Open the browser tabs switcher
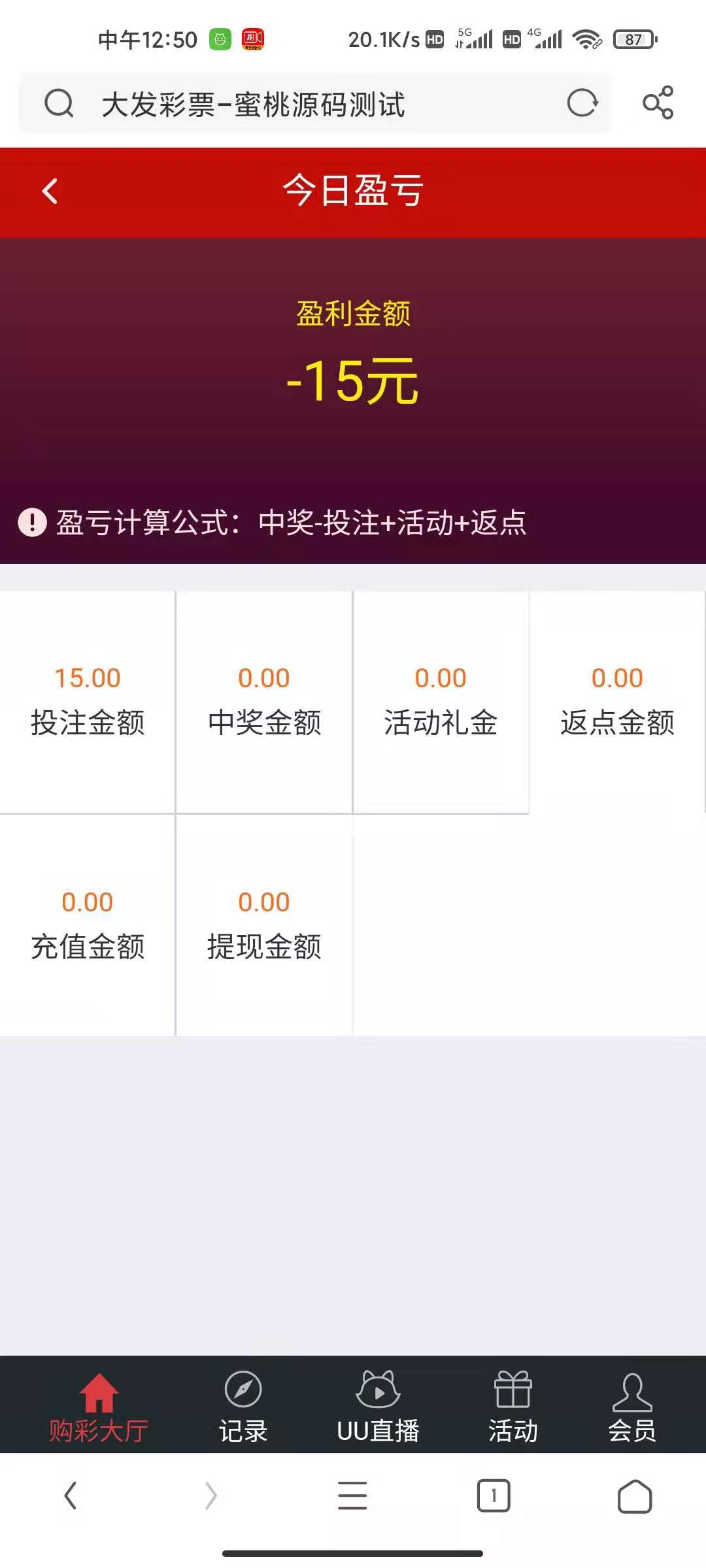706x1568 pixels. click(x=494, y=1495)
